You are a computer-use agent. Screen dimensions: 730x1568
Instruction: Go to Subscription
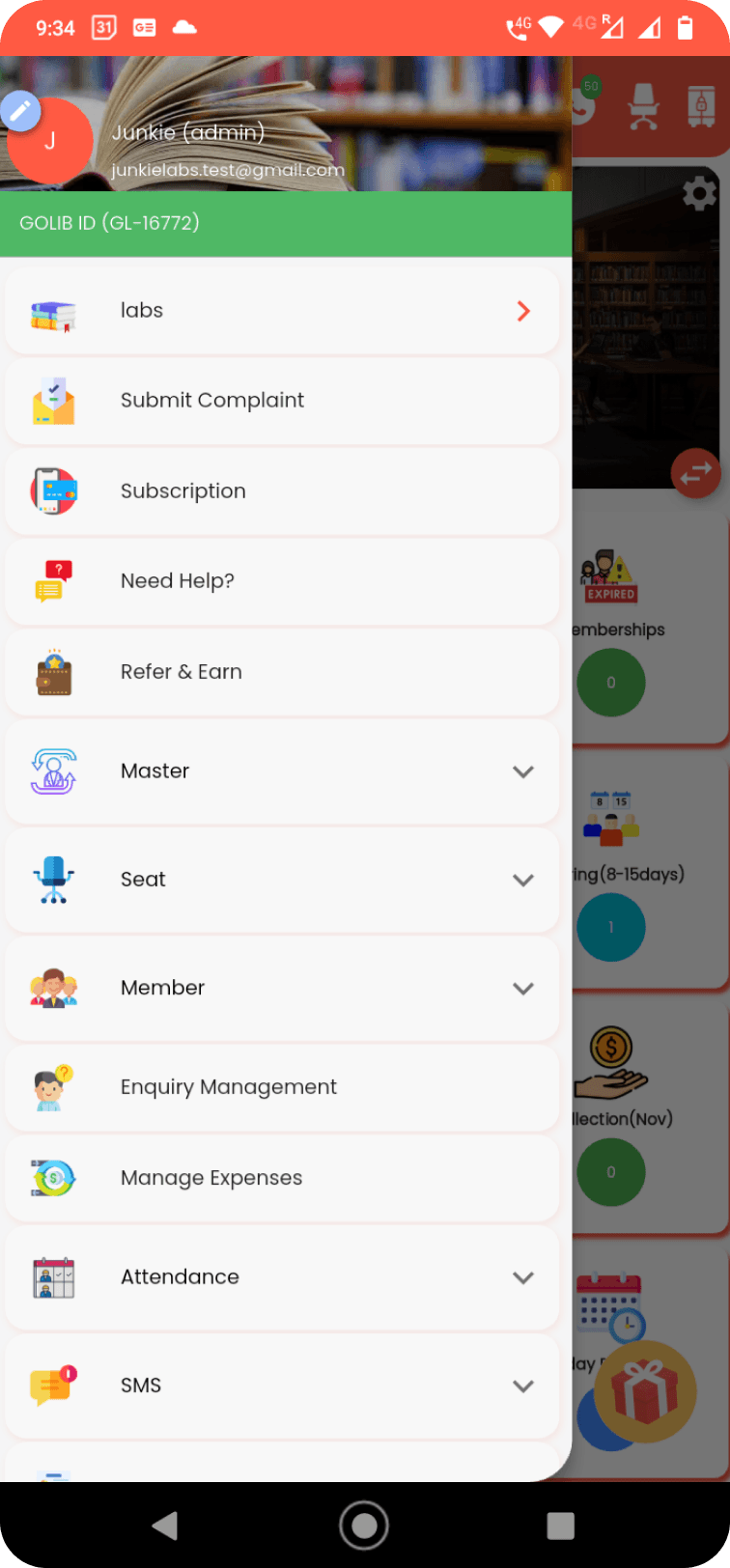pos(282,491)
